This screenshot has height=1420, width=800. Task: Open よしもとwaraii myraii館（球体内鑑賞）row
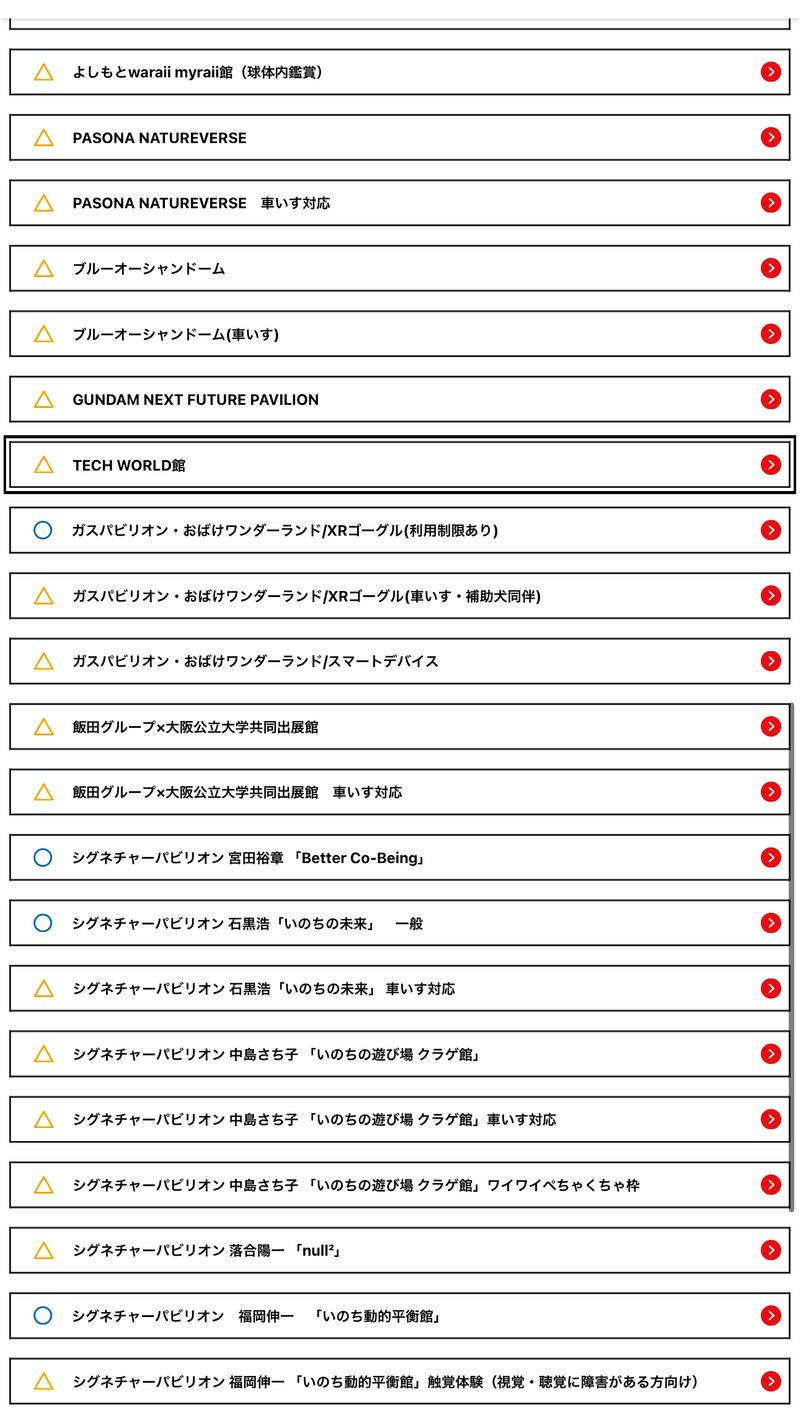click(399, 72)
